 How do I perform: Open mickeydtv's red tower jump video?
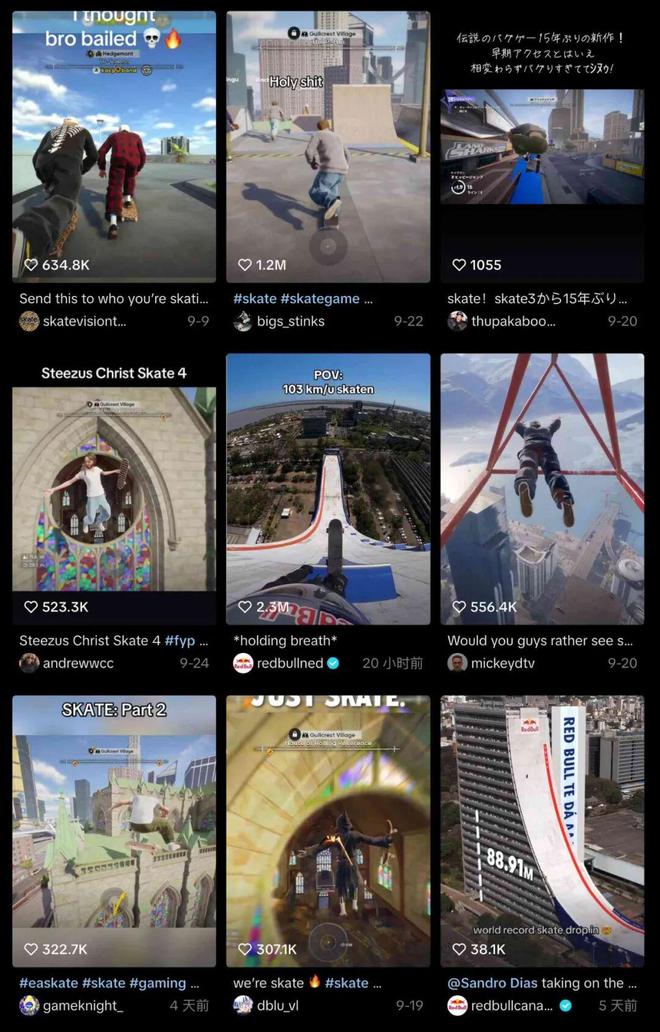pos(542,490)
